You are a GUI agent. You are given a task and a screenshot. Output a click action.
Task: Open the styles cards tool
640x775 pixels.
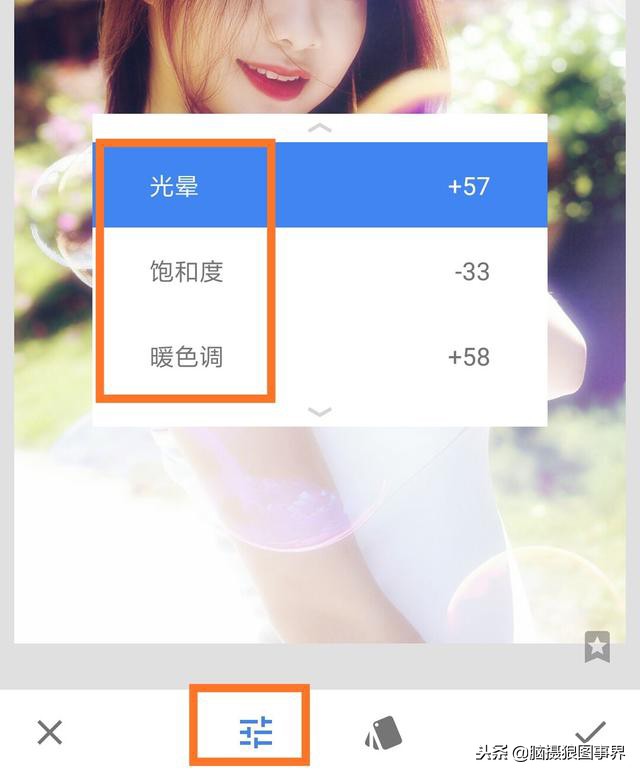(383, 734)
